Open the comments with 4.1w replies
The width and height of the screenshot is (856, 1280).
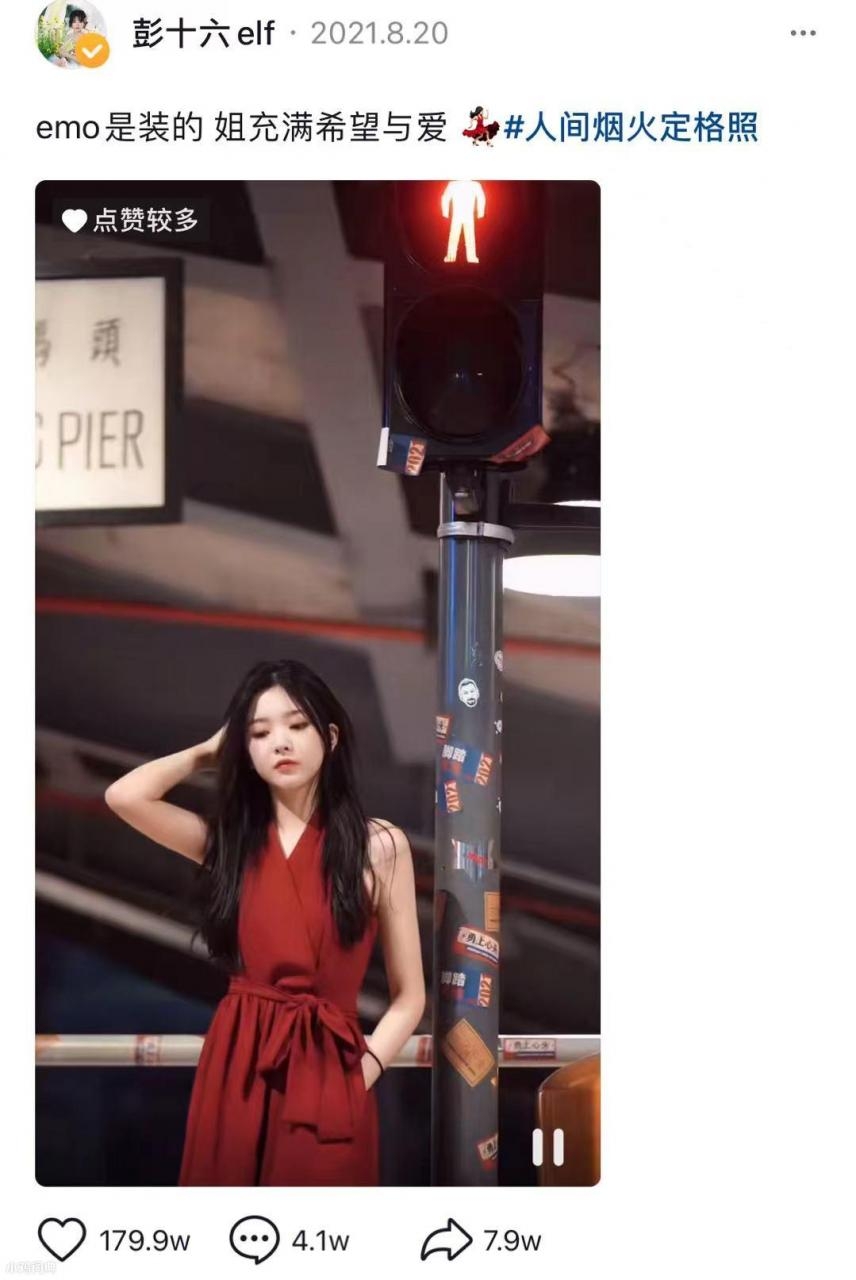[254, 1240]
